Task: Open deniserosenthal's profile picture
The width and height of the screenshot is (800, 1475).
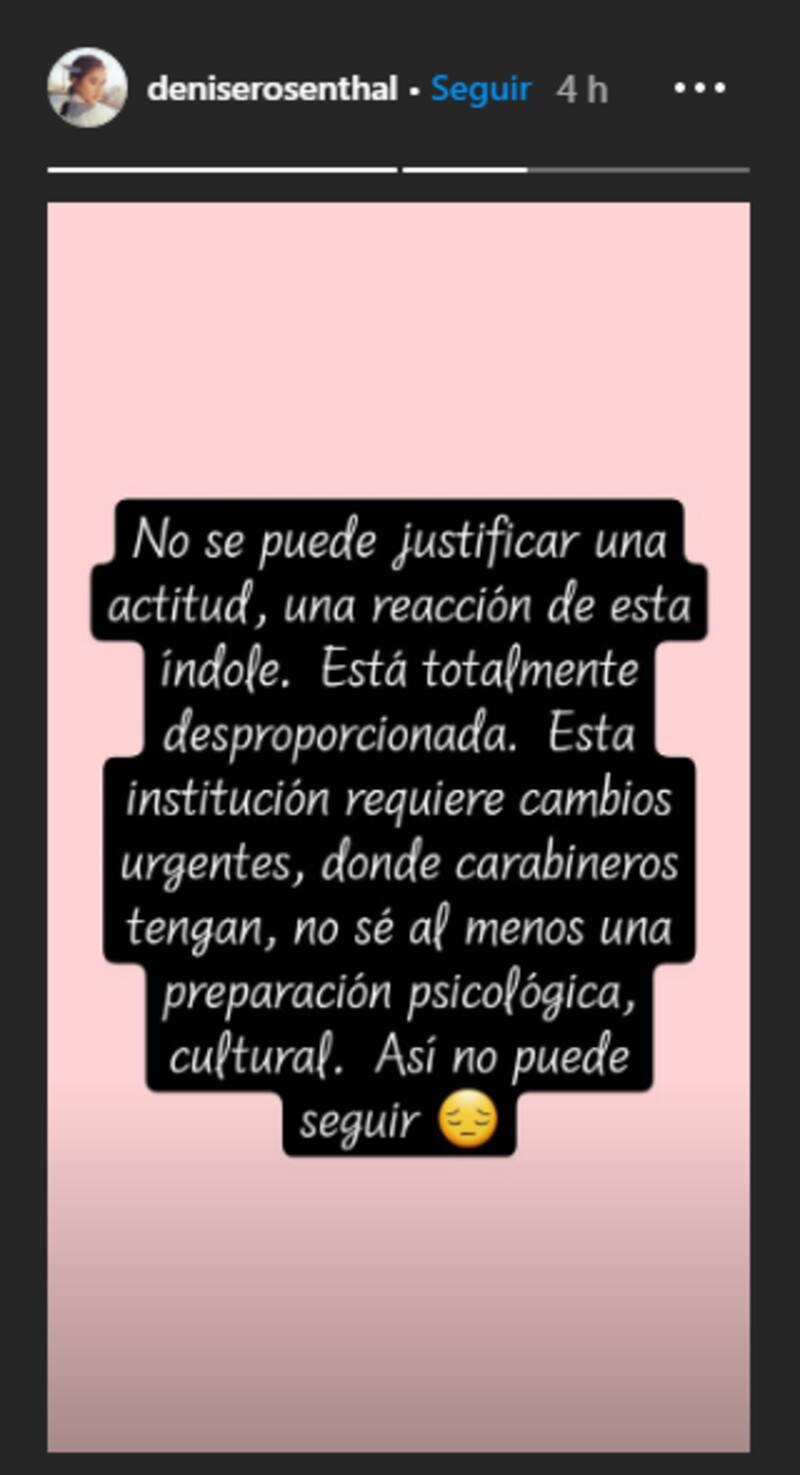Action: point(87,88)
